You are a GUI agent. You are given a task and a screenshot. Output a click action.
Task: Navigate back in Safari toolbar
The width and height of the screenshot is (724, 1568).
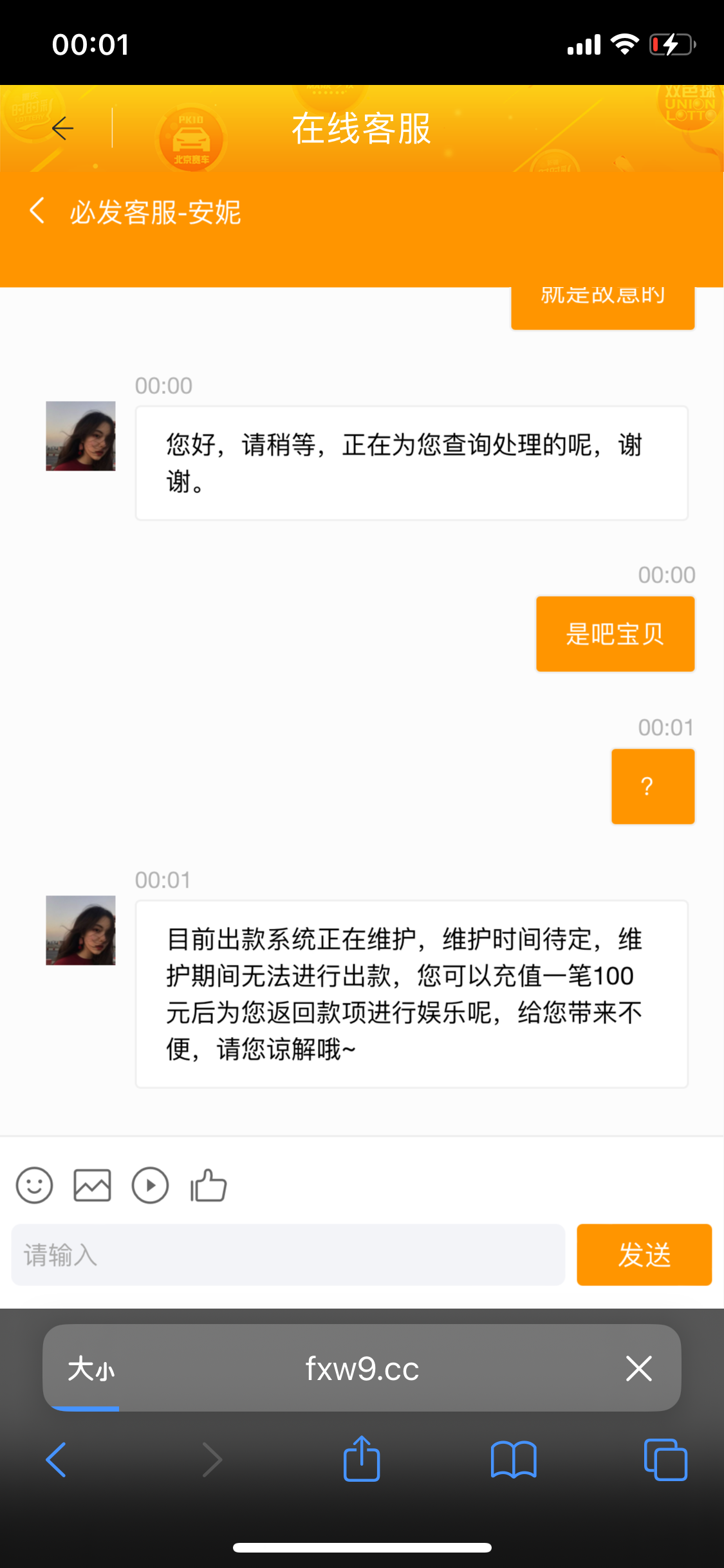57,1459
